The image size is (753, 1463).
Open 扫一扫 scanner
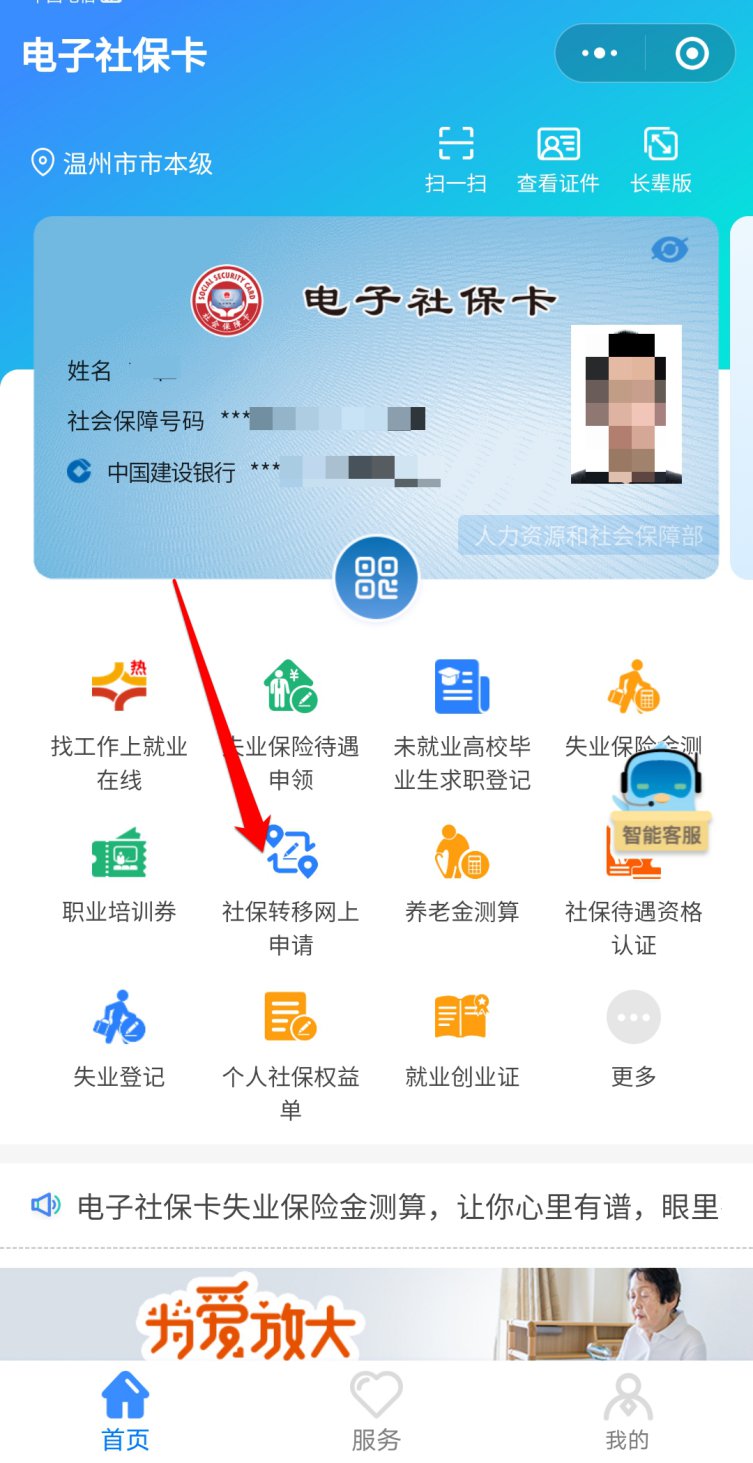coord(456,158)
